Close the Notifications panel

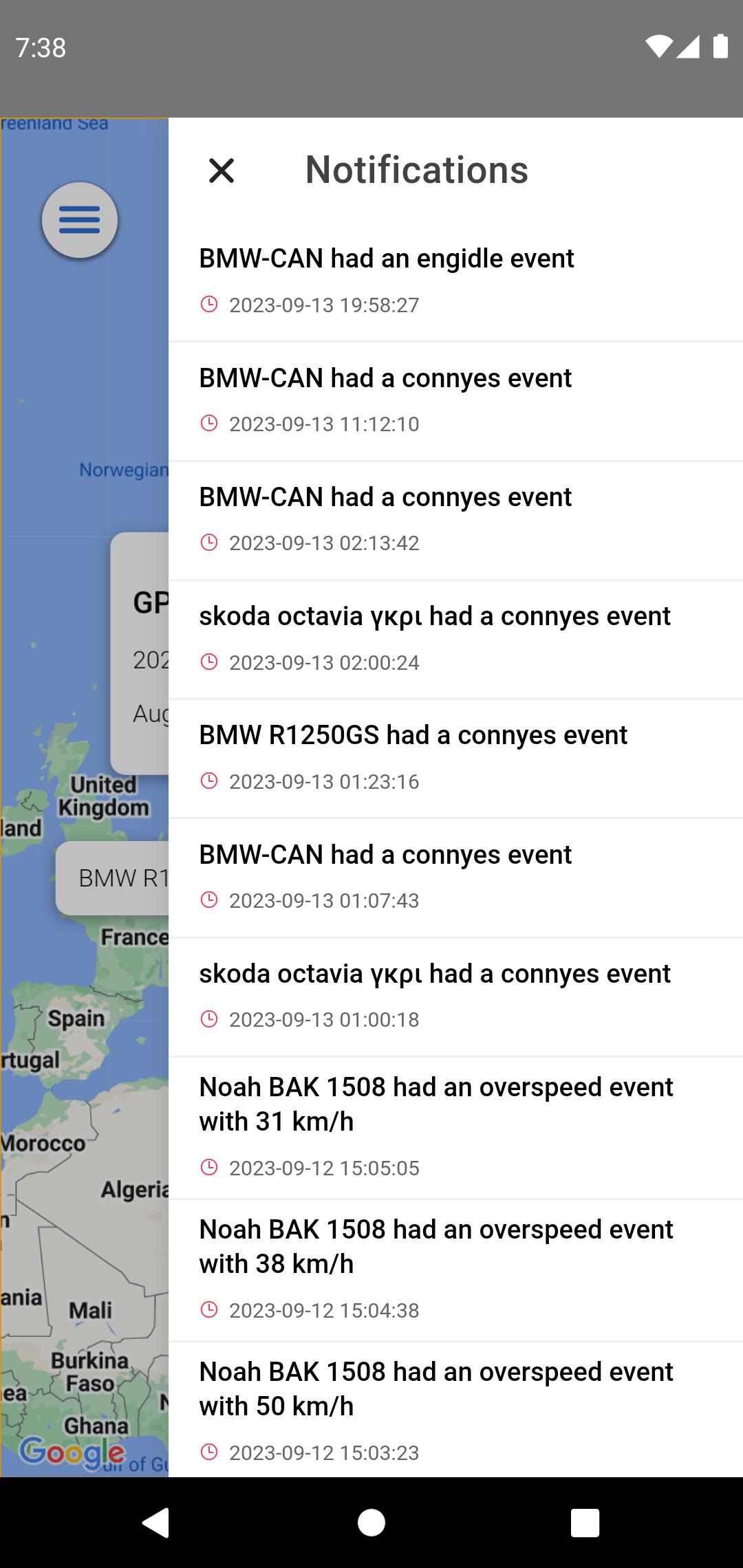222,171
